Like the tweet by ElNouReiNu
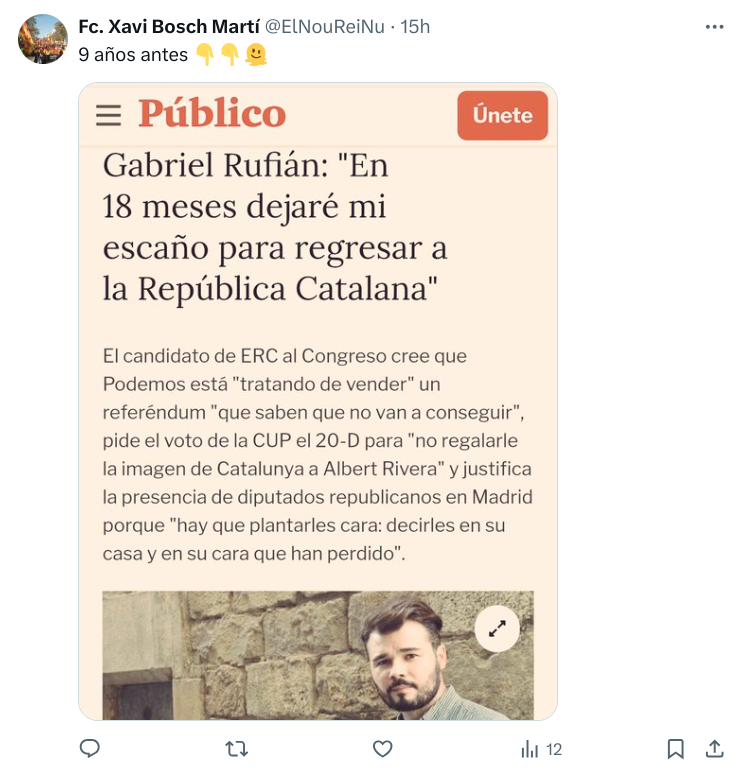This screenshot has width=741, height=776. (x=382, y=748)
